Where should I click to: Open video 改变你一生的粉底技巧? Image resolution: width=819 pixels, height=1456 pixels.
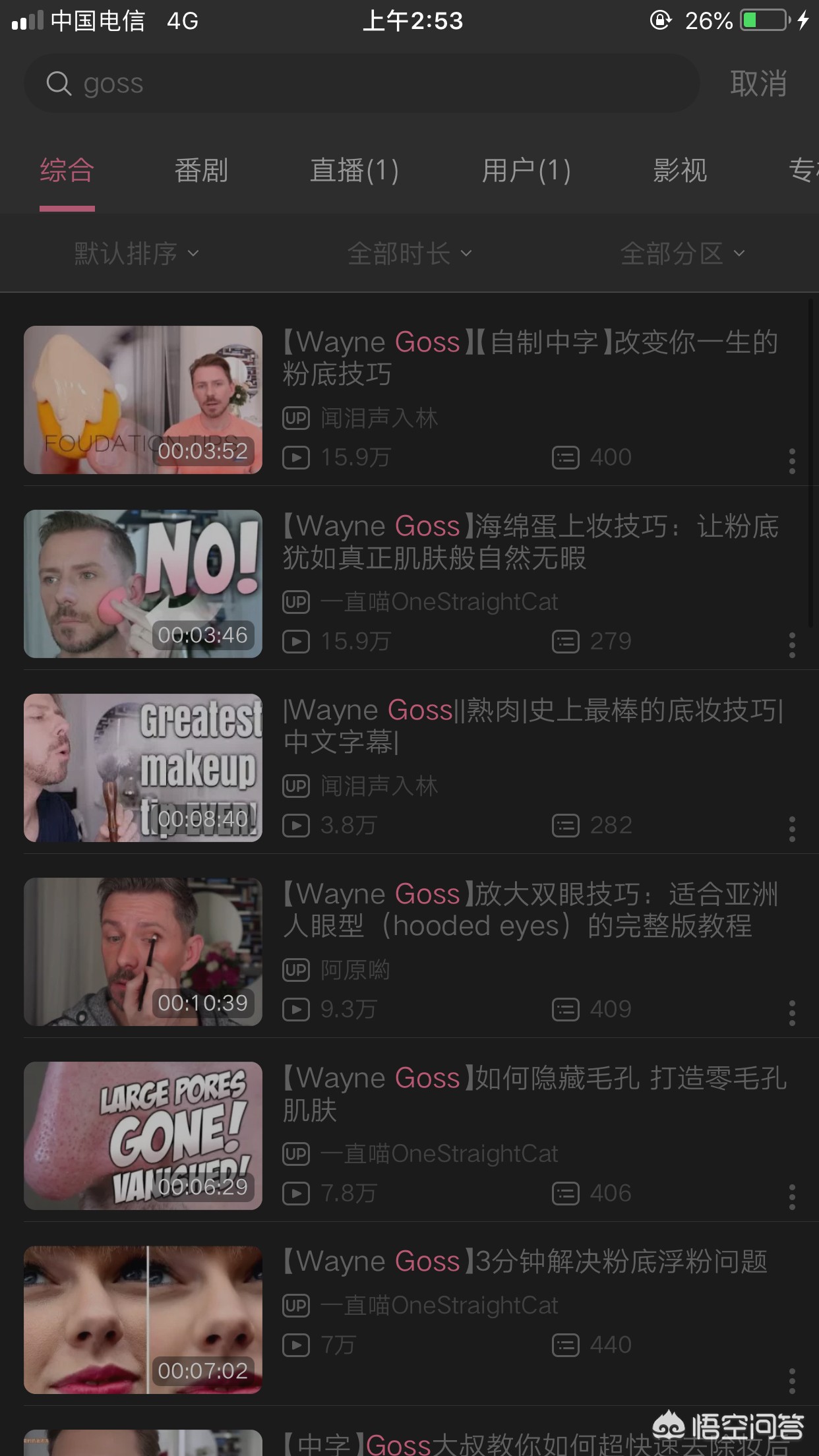tap(530, 357)
